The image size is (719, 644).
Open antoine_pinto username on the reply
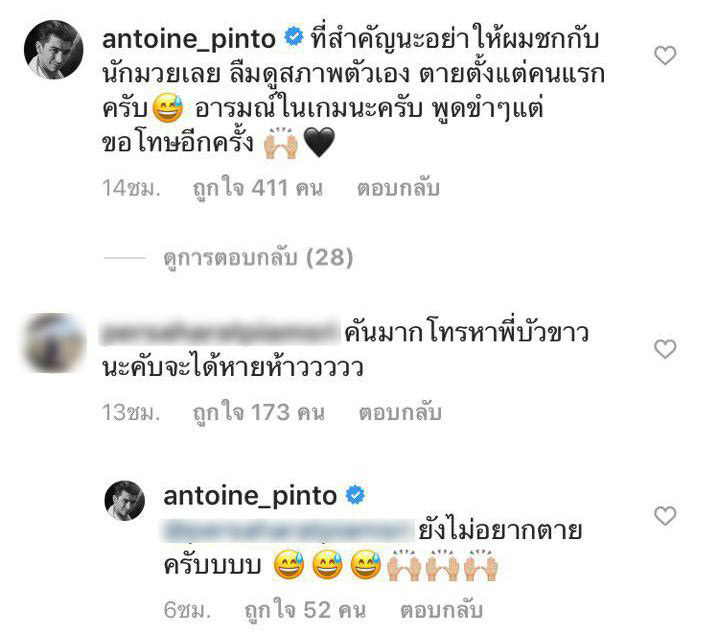tap(251, 497)
